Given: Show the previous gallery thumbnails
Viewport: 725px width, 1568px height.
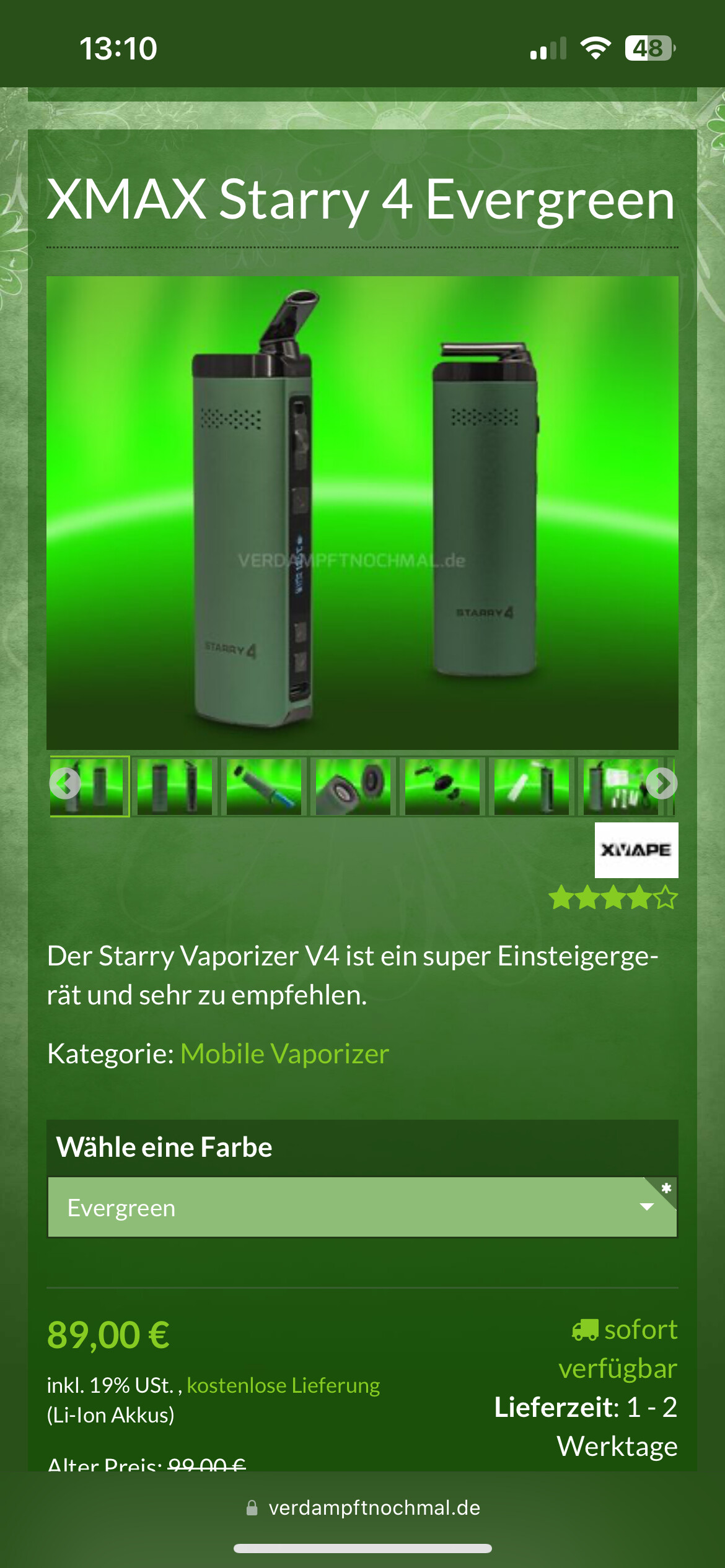Looking at the screenshot, I should click(65, 784).
